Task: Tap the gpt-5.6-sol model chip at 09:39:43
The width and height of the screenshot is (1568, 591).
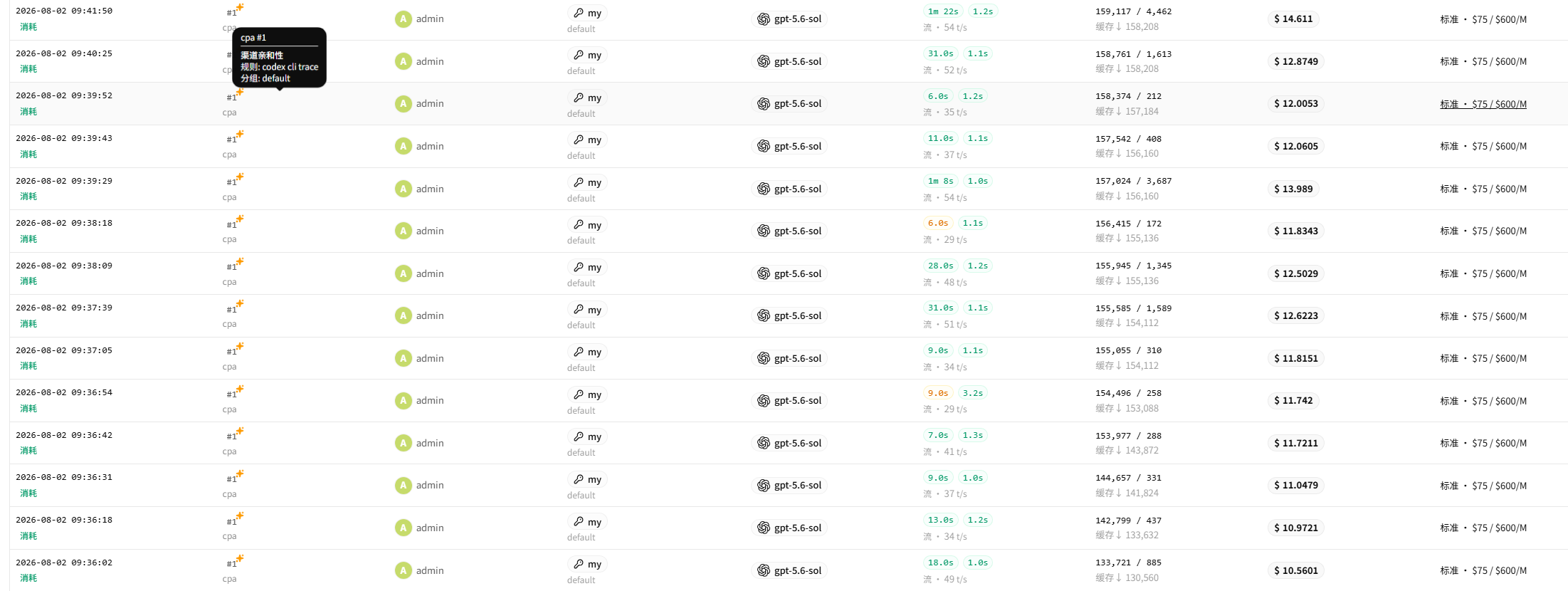Action: (x=789, y=146)
